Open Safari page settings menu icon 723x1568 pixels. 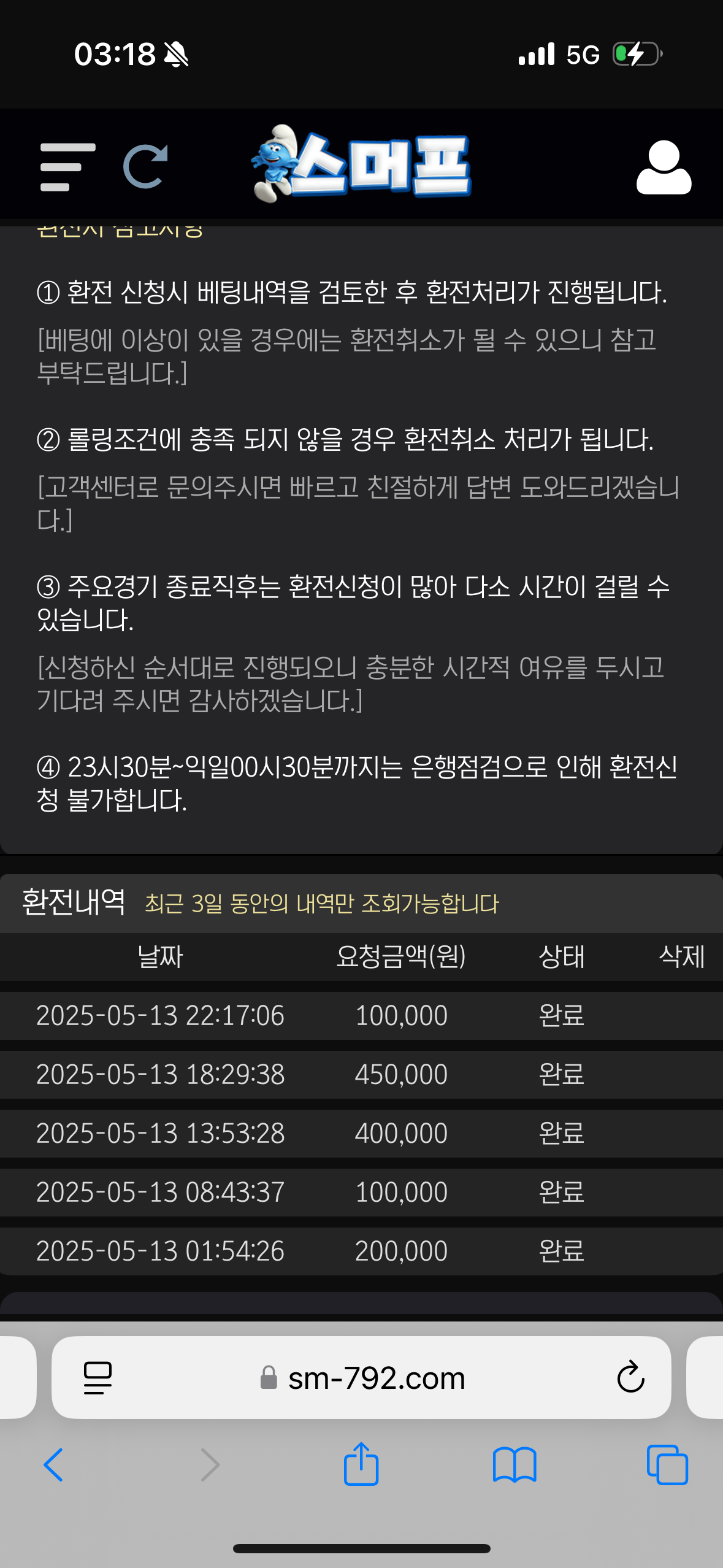pos(98,1378)
